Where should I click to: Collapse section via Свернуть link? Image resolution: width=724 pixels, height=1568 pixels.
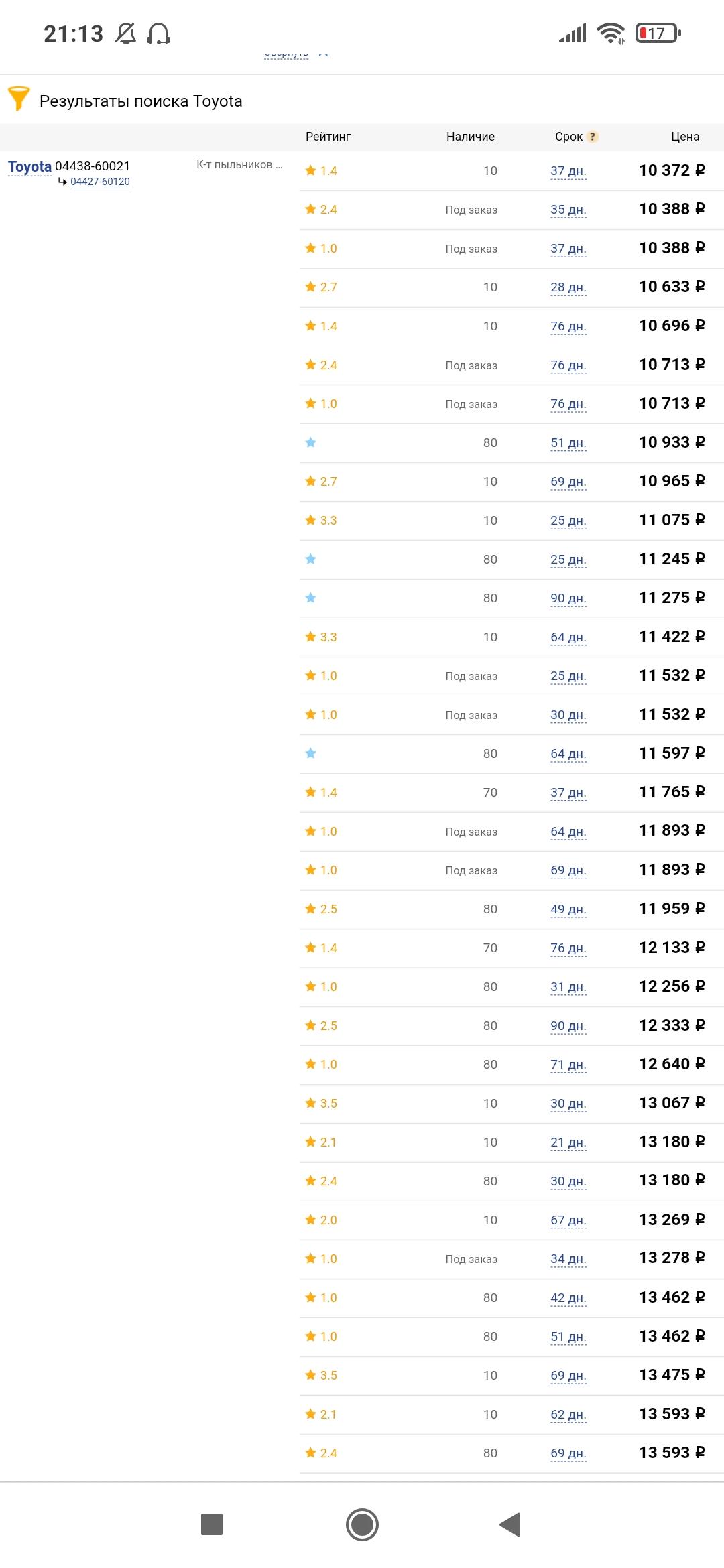(287, 54)
